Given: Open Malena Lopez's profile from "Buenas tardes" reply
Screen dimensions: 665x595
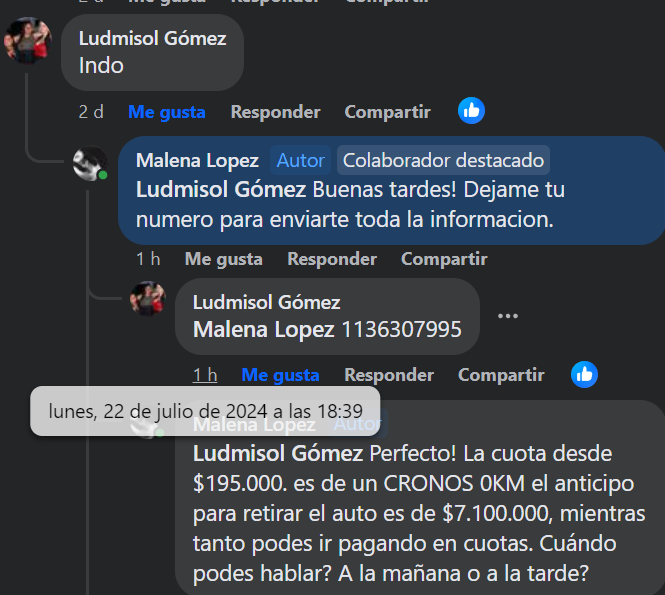Looking at the screenshot, I should 197,160.
